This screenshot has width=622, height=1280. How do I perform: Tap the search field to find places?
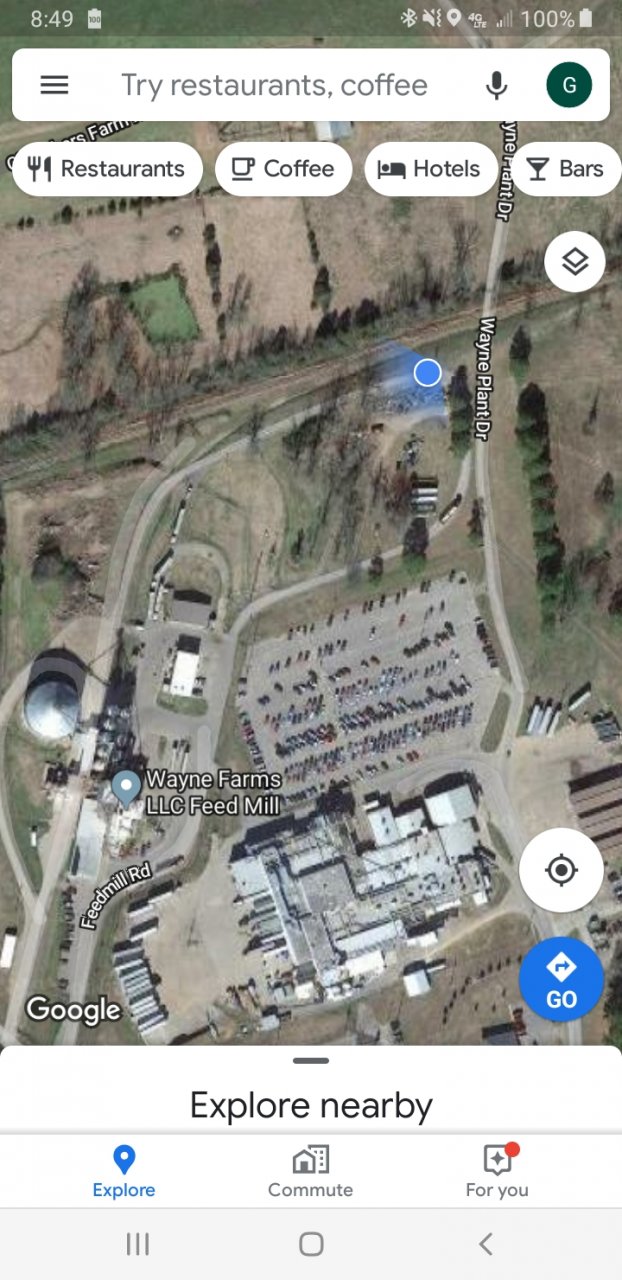[x=274, y=85]
